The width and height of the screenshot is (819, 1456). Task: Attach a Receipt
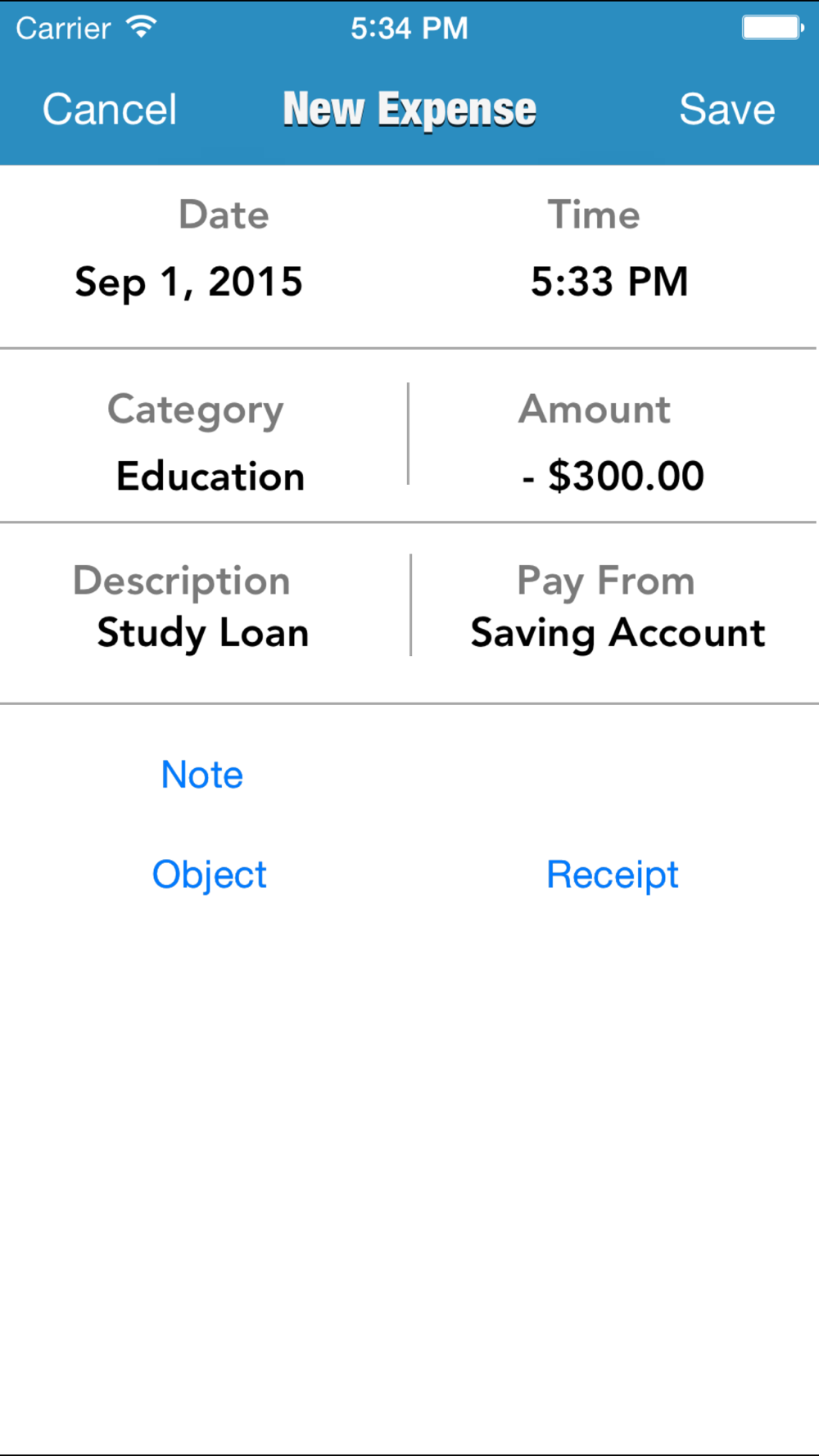pos(613,875)
